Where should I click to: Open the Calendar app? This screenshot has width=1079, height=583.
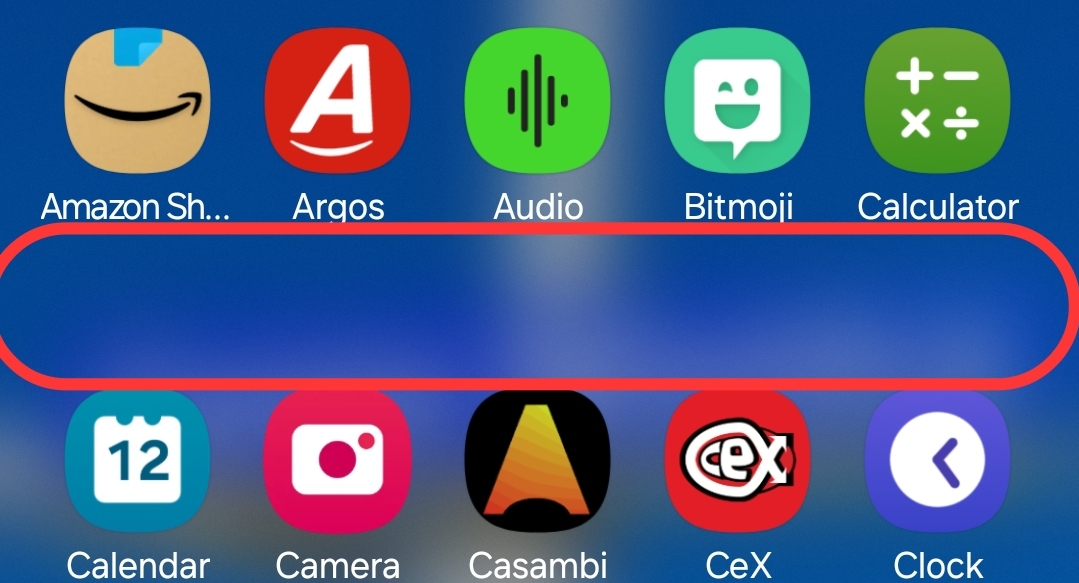(137, 462)
